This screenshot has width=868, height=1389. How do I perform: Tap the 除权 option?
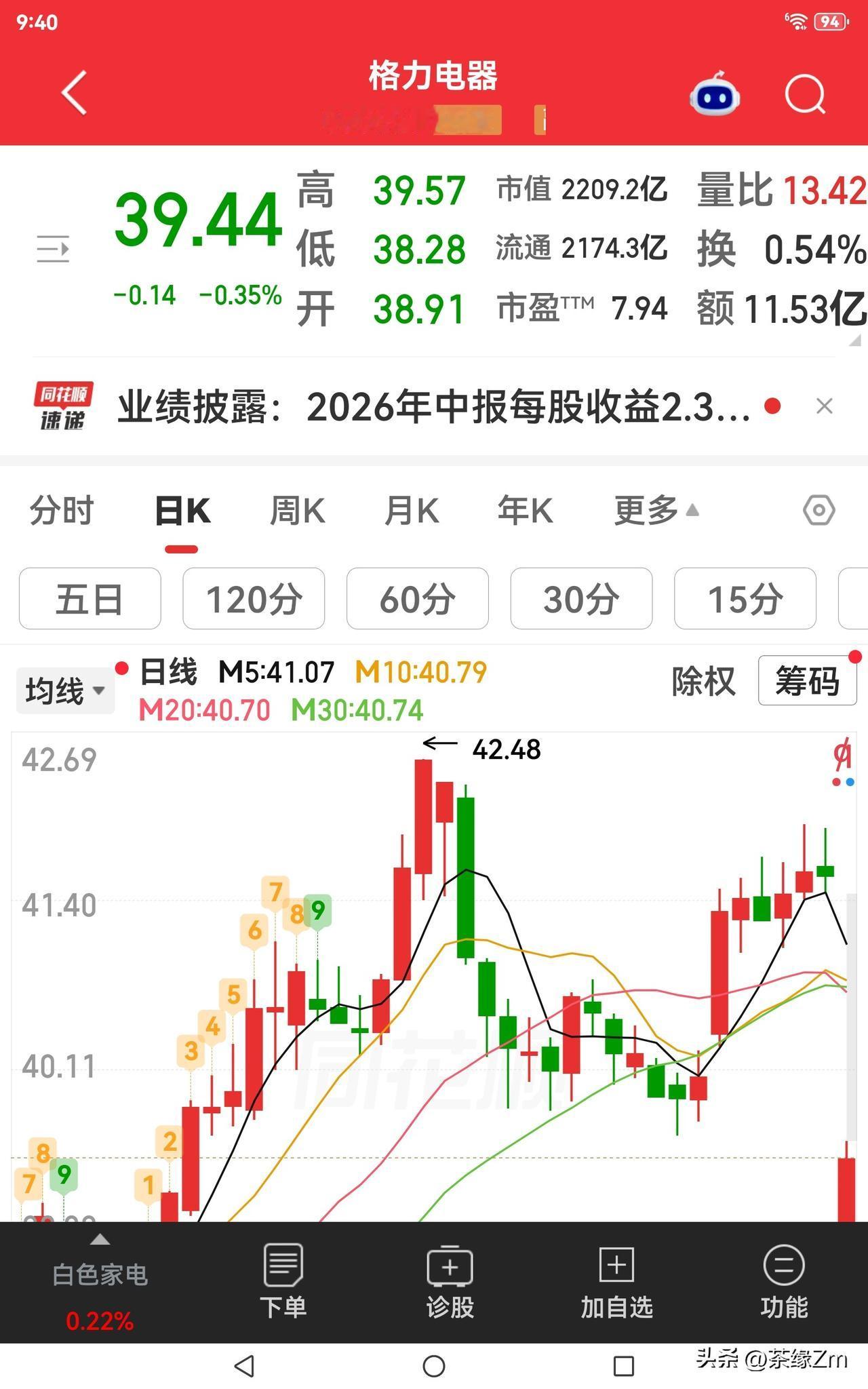pyautogui.click(x=703, y=681)
